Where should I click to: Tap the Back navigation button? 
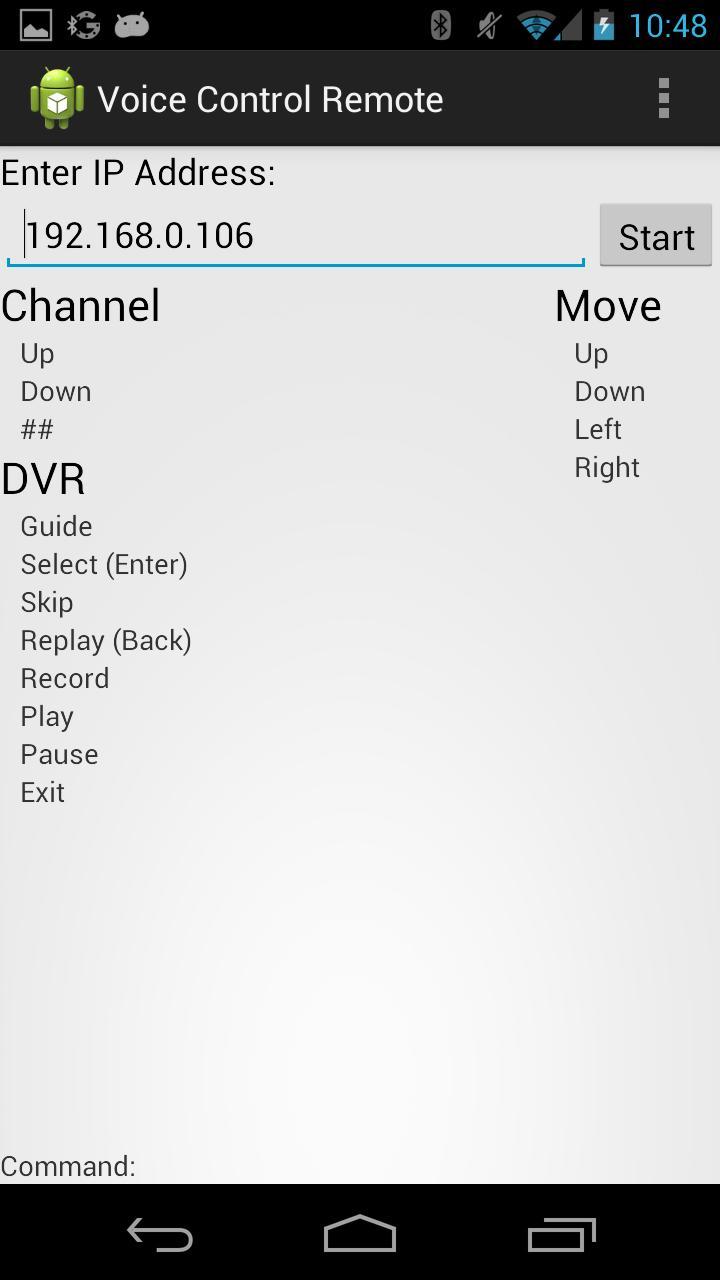pos(158,1234)
